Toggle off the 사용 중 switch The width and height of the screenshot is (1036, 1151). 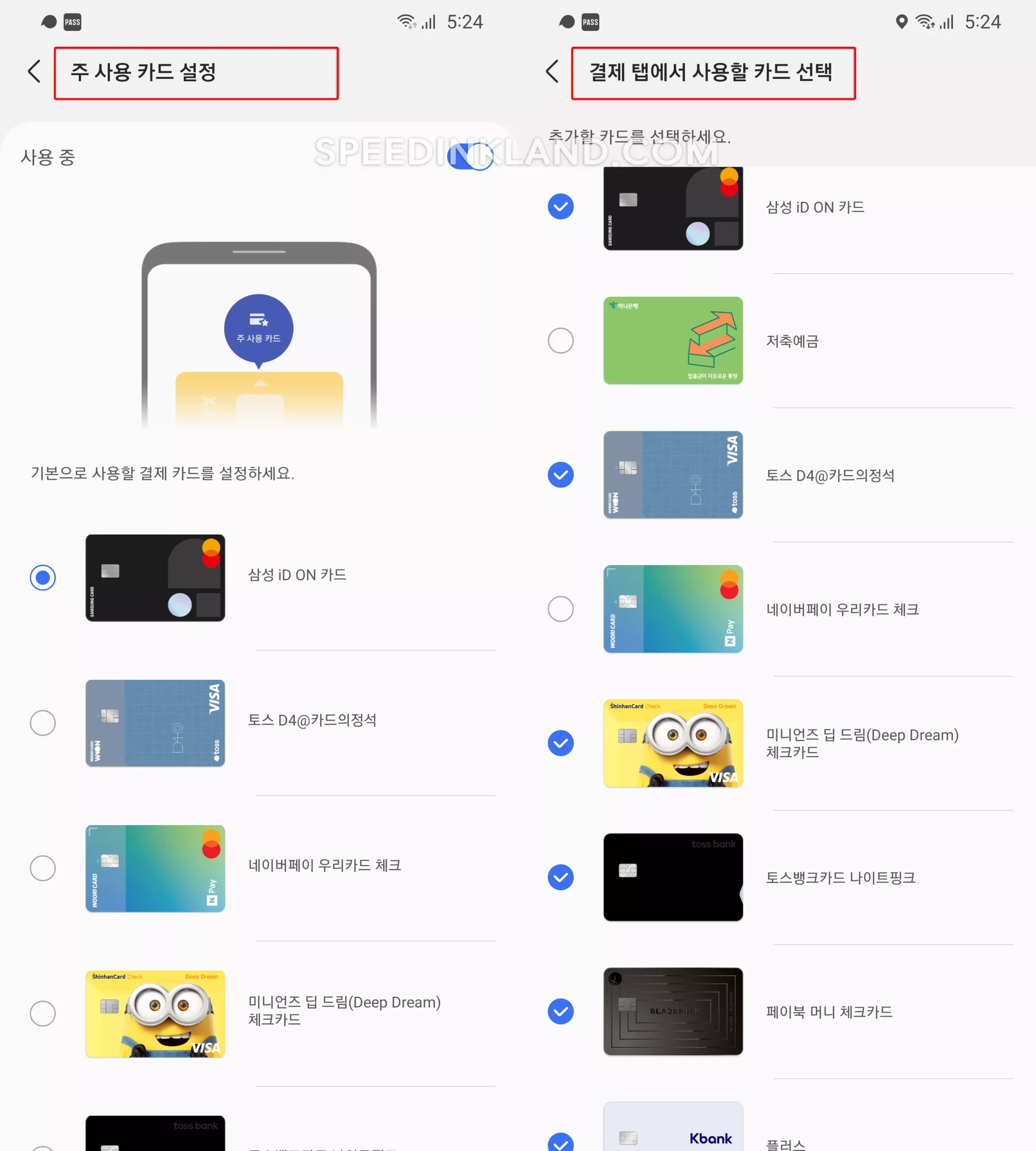pos(470,156)
